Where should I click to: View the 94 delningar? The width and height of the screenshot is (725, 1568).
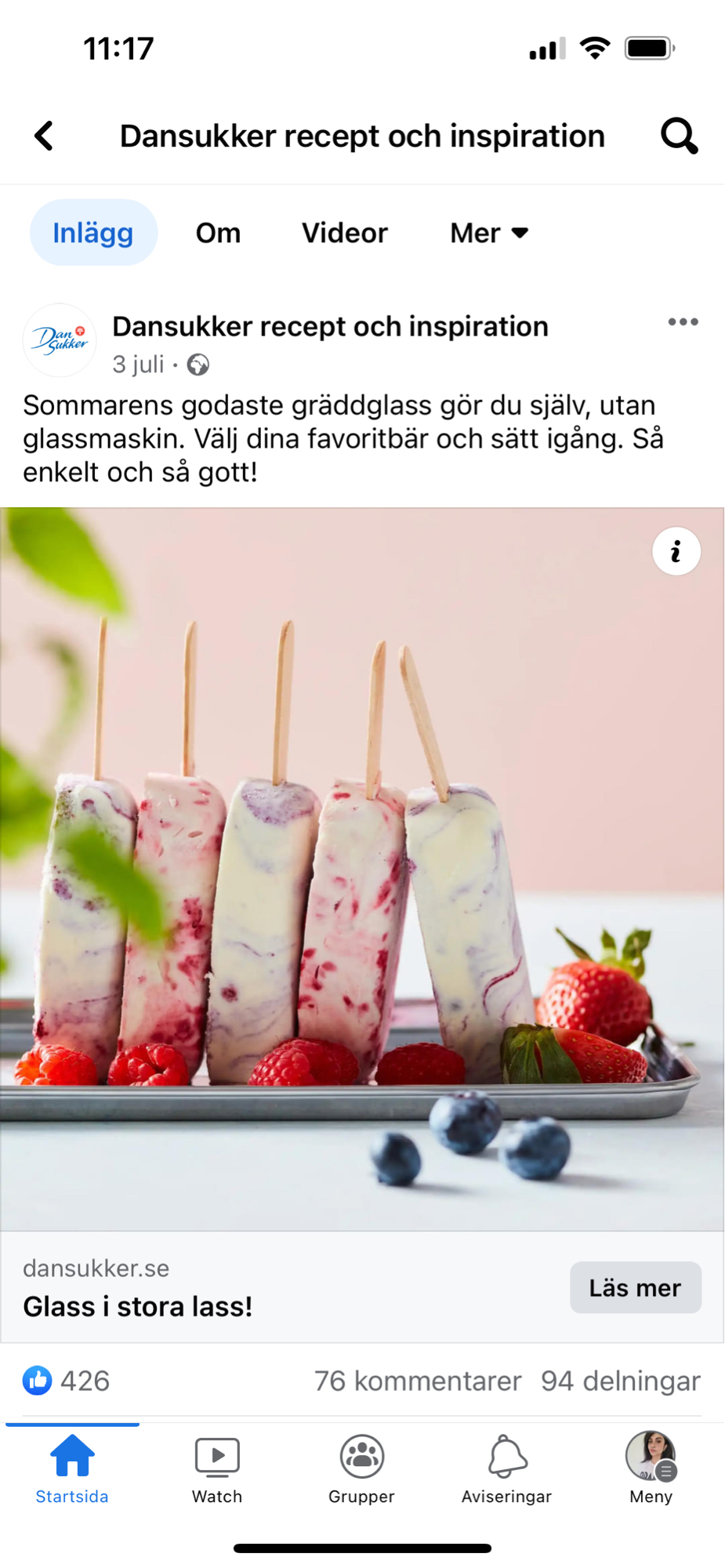[x=620, y=1381]
